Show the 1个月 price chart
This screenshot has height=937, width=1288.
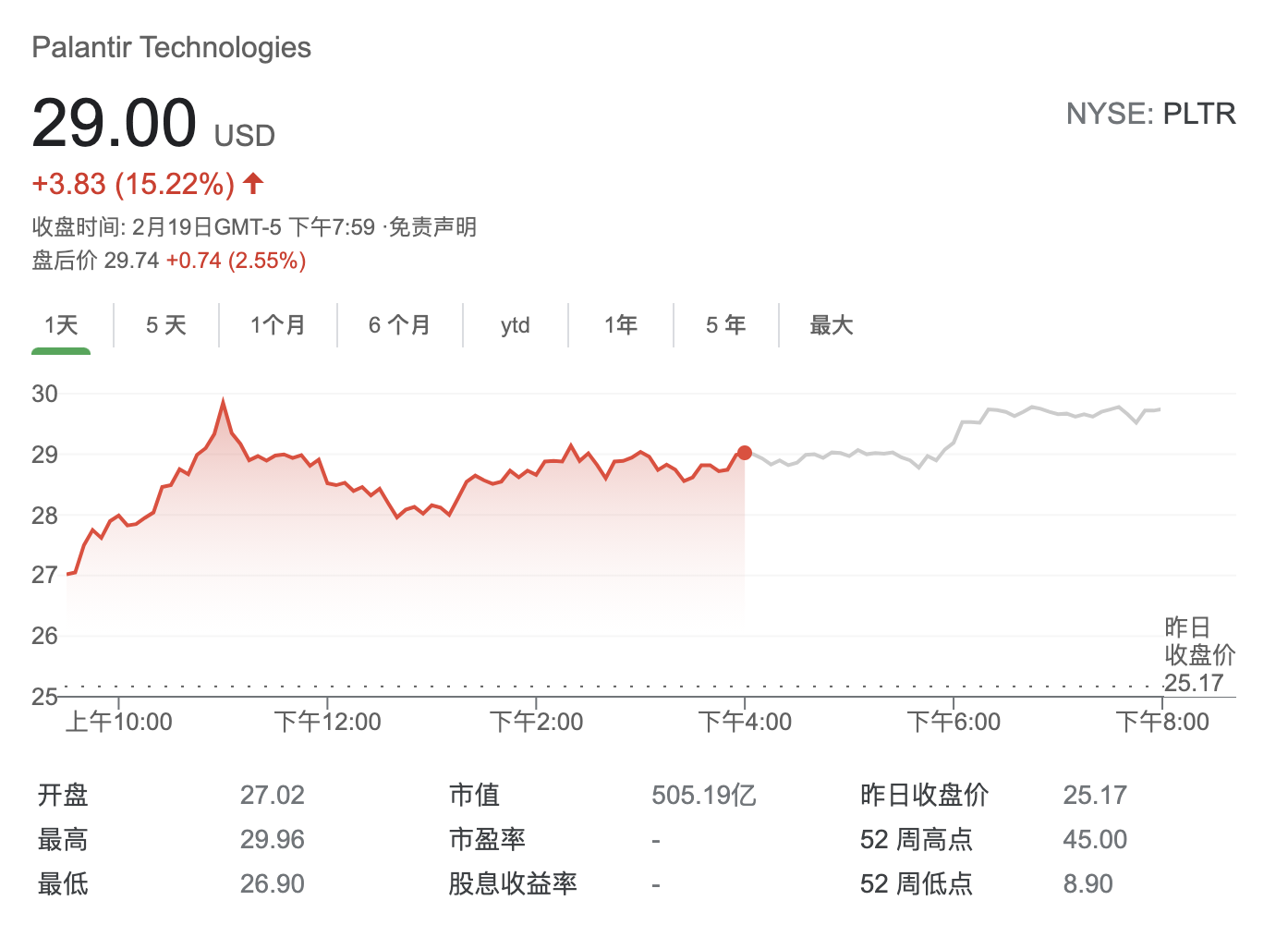pos(277,325)
